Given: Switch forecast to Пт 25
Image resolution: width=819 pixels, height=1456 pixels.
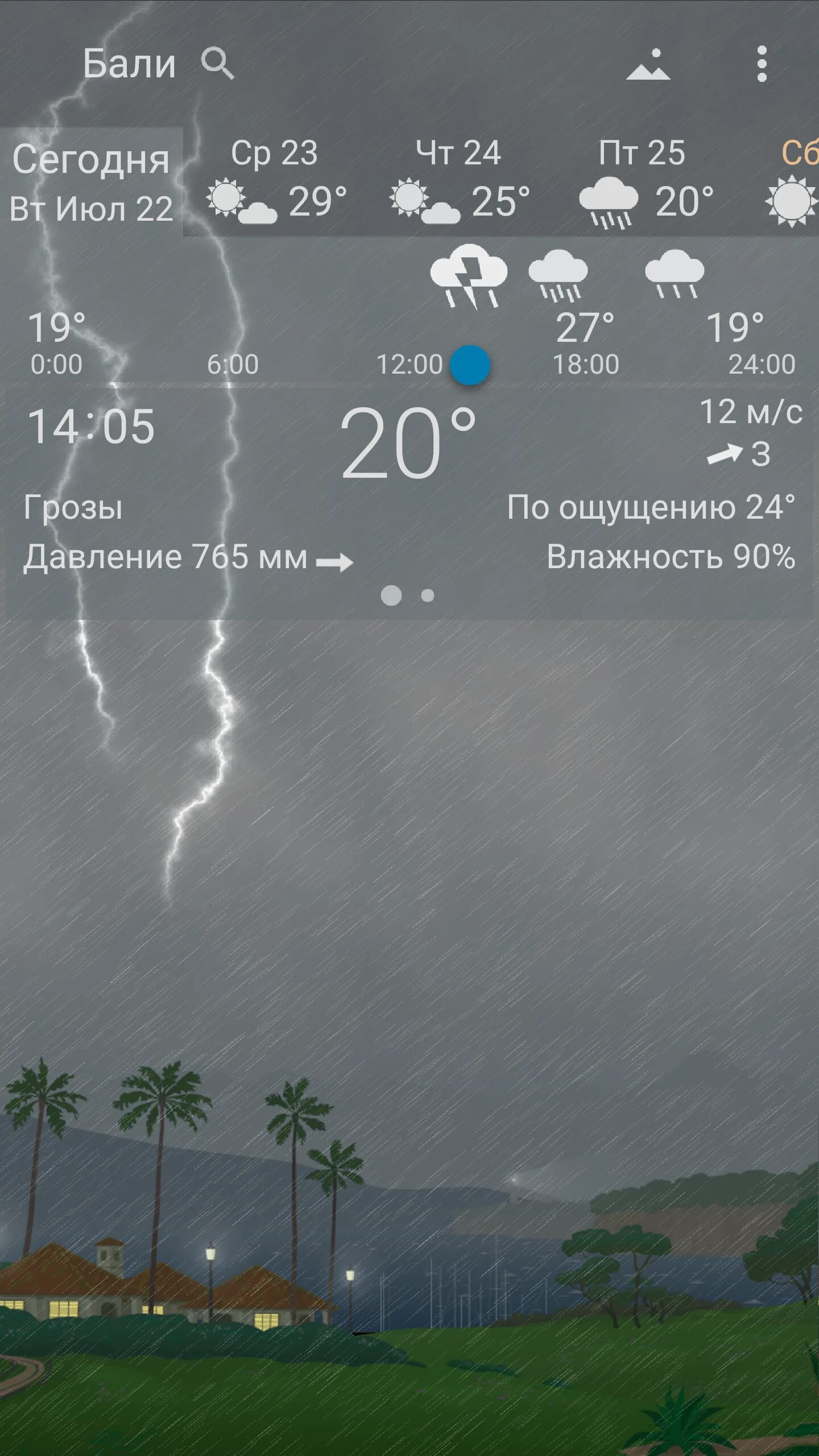Looking at the screenshot, I should coord(643,182).
